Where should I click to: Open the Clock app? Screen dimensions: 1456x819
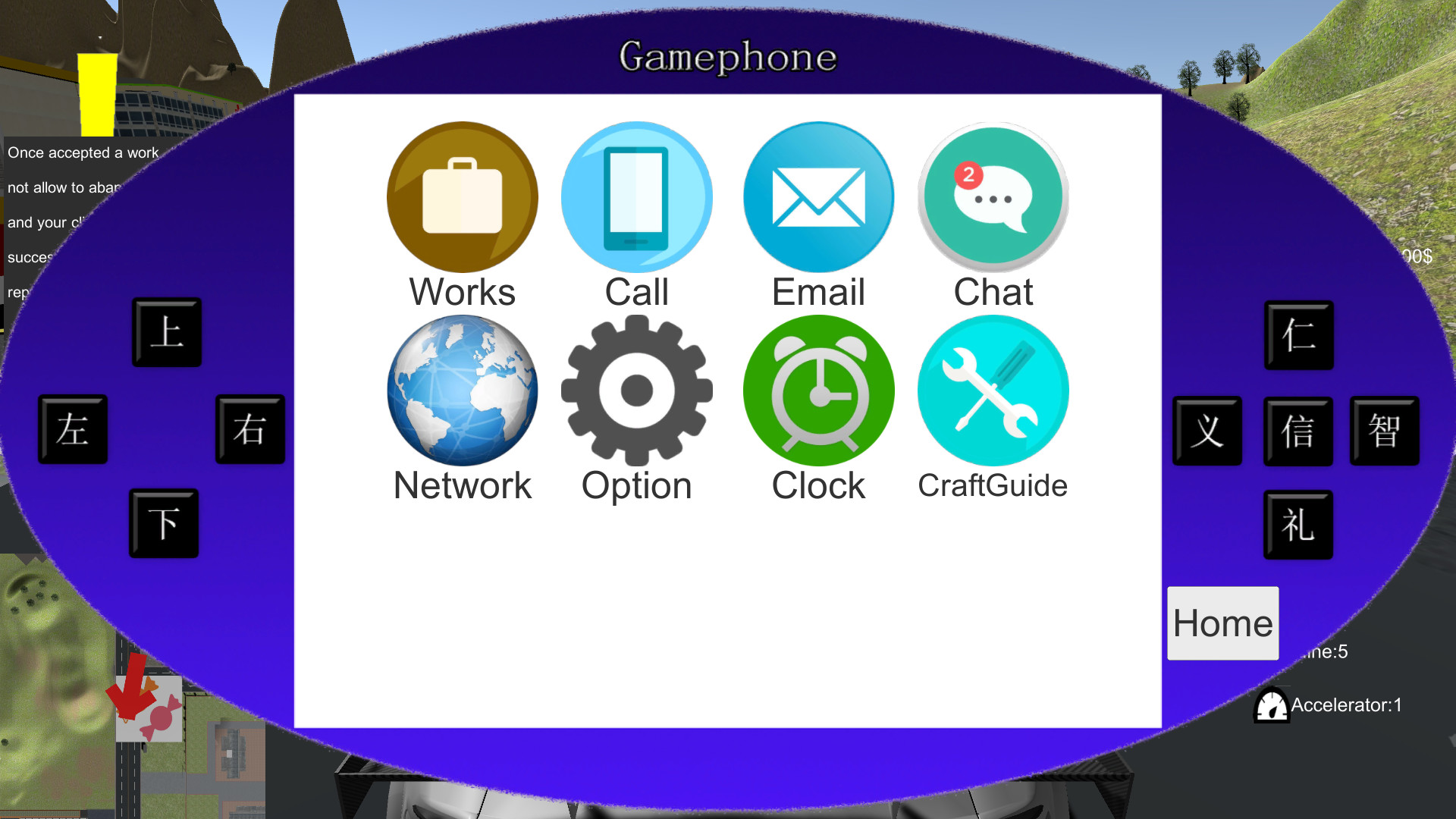click(818, 391)
